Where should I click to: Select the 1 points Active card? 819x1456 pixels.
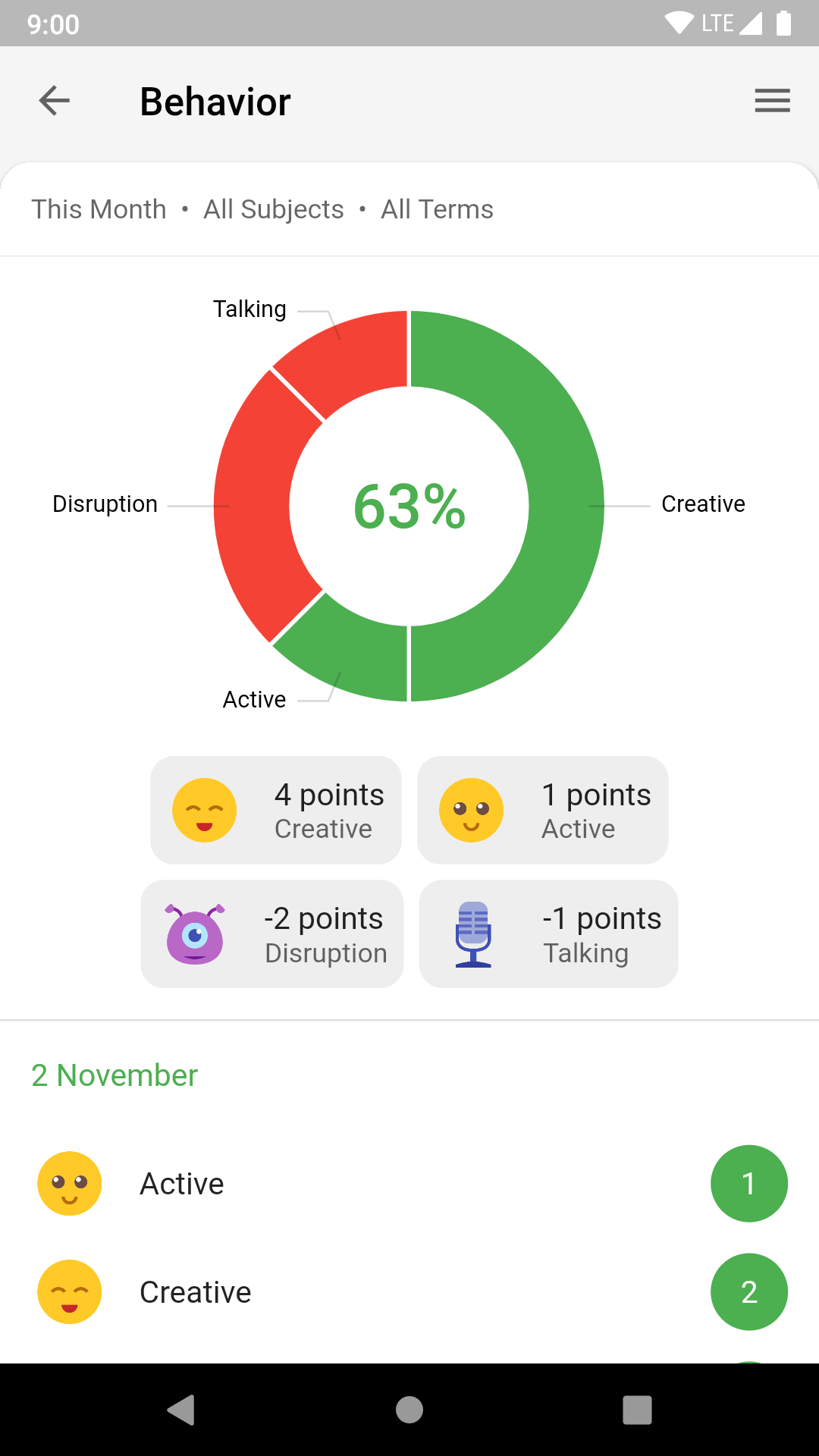(543, 810)
